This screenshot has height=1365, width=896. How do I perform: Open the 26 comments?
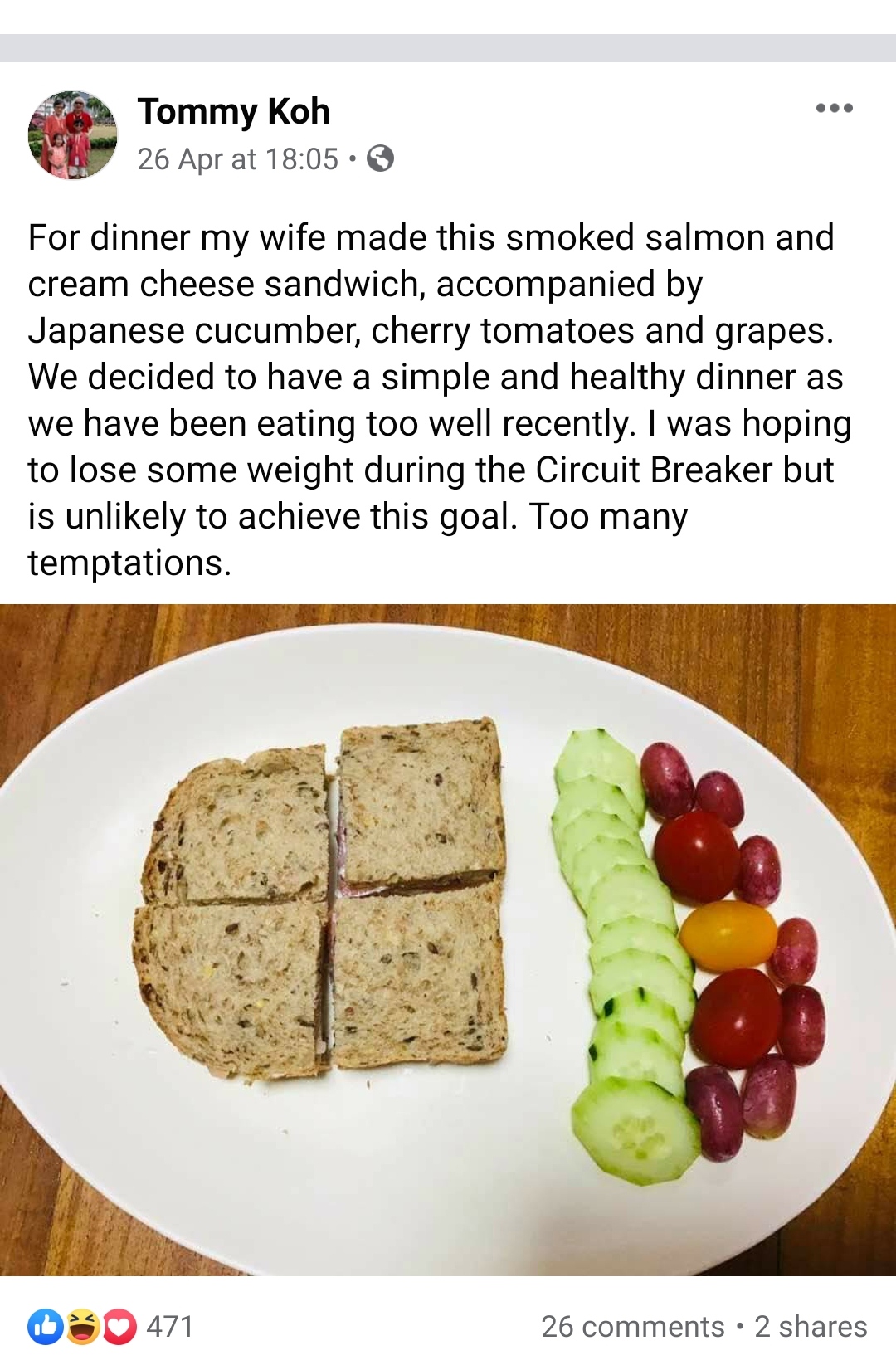point(632,1326)
